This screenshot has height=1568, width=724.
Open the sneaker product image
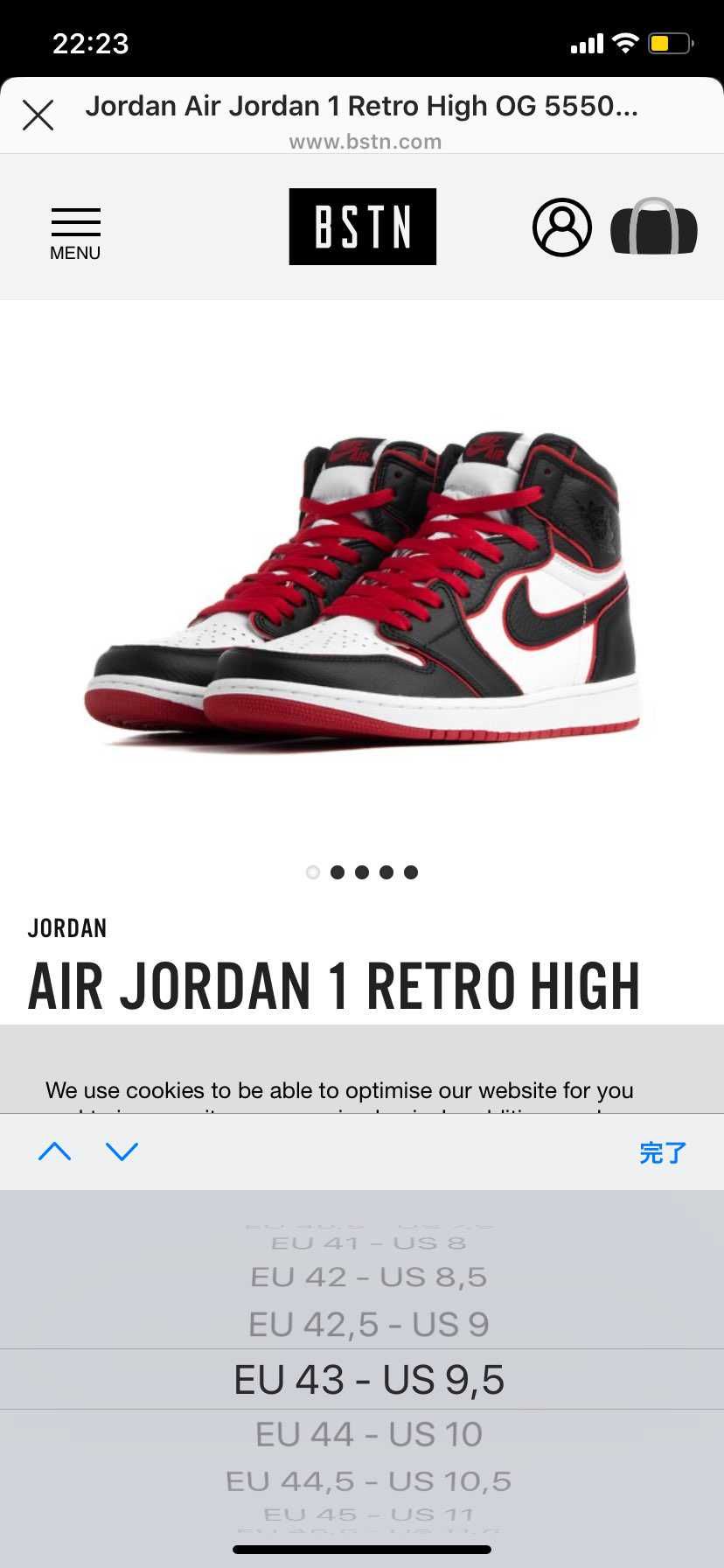coord(362,589)
